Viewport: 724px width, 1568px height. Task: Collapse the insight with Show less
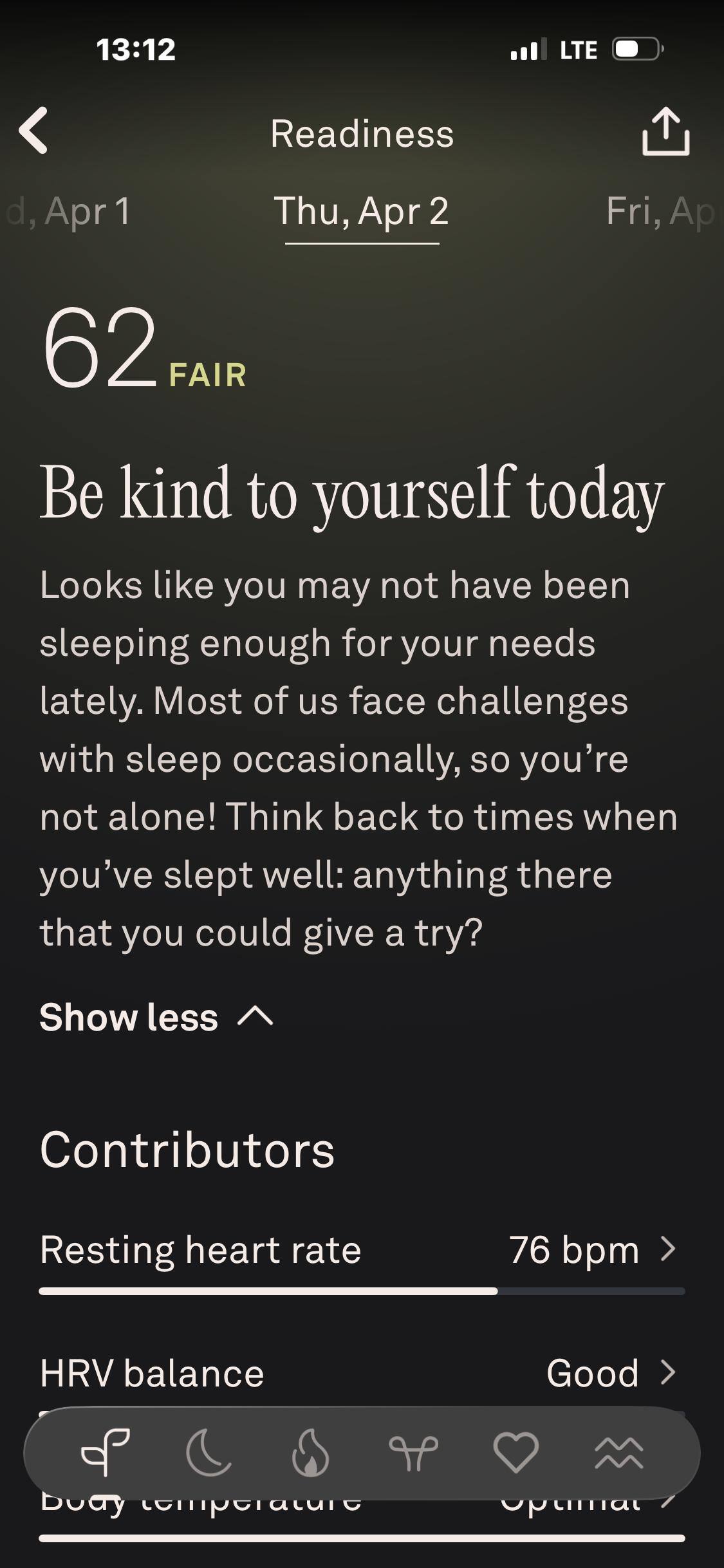[x=156, y=1017]
